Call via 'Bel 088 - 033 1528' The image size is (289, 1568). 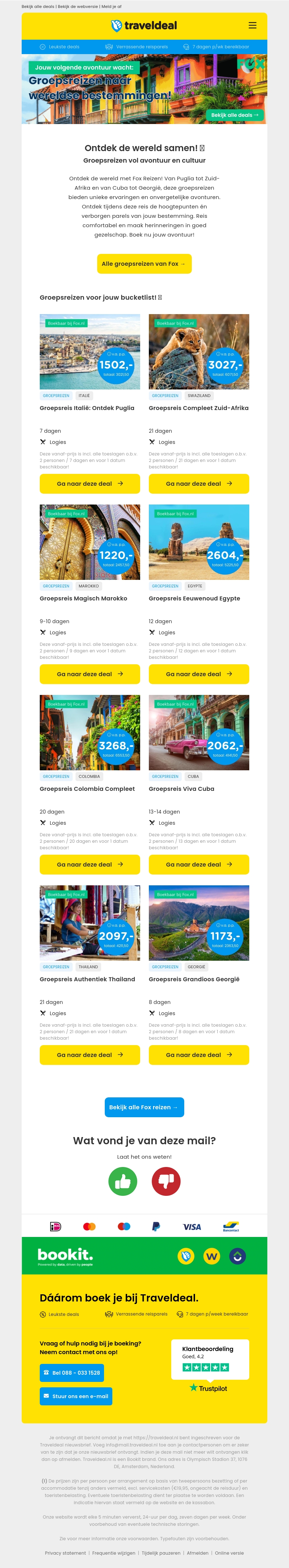point(72,1373)
